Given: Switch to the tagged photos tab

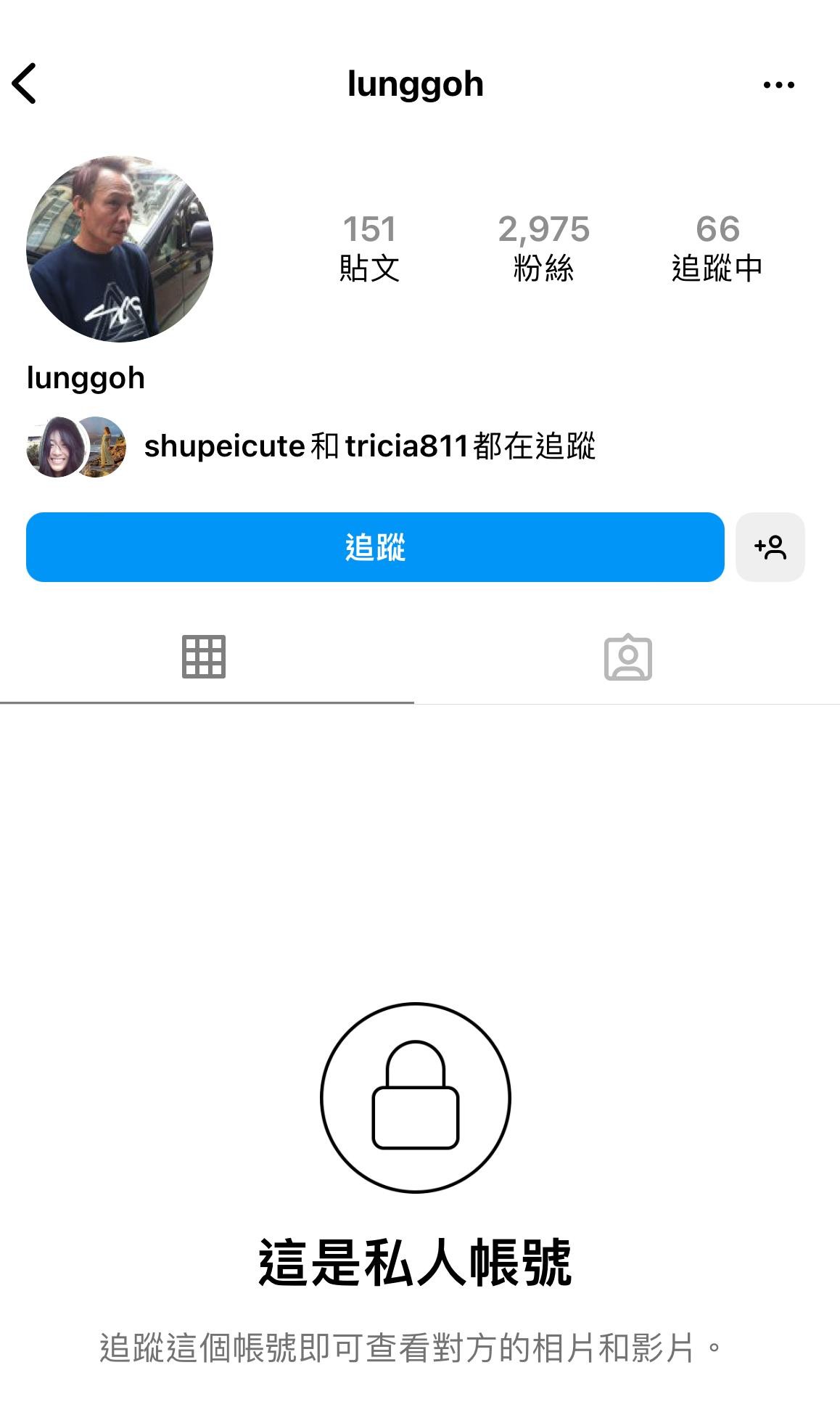Looking at the screenshot, I should click(x=628, y=658).
